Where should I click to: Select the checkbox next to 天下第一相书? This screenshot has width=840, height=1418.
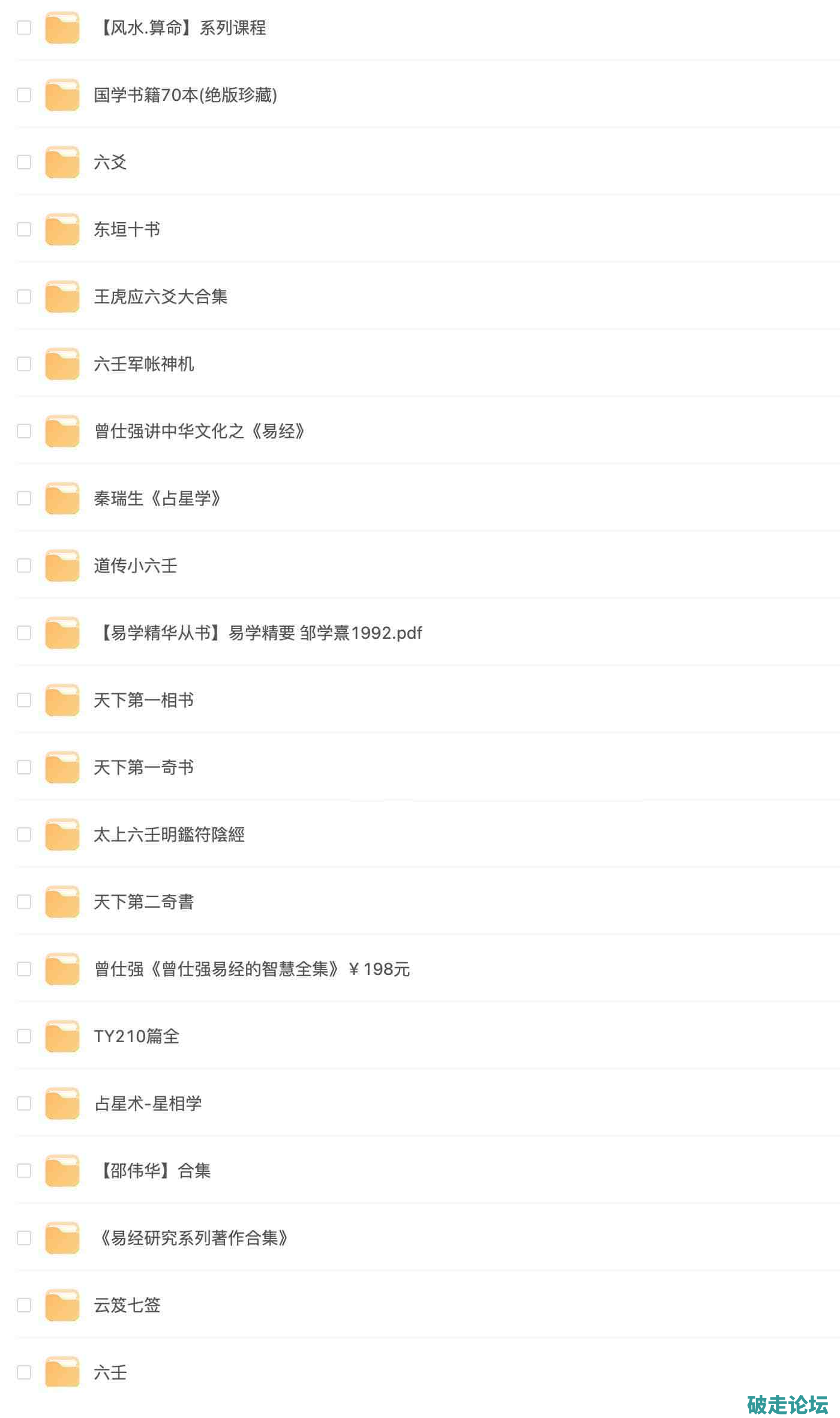click(x=24, y=700)
